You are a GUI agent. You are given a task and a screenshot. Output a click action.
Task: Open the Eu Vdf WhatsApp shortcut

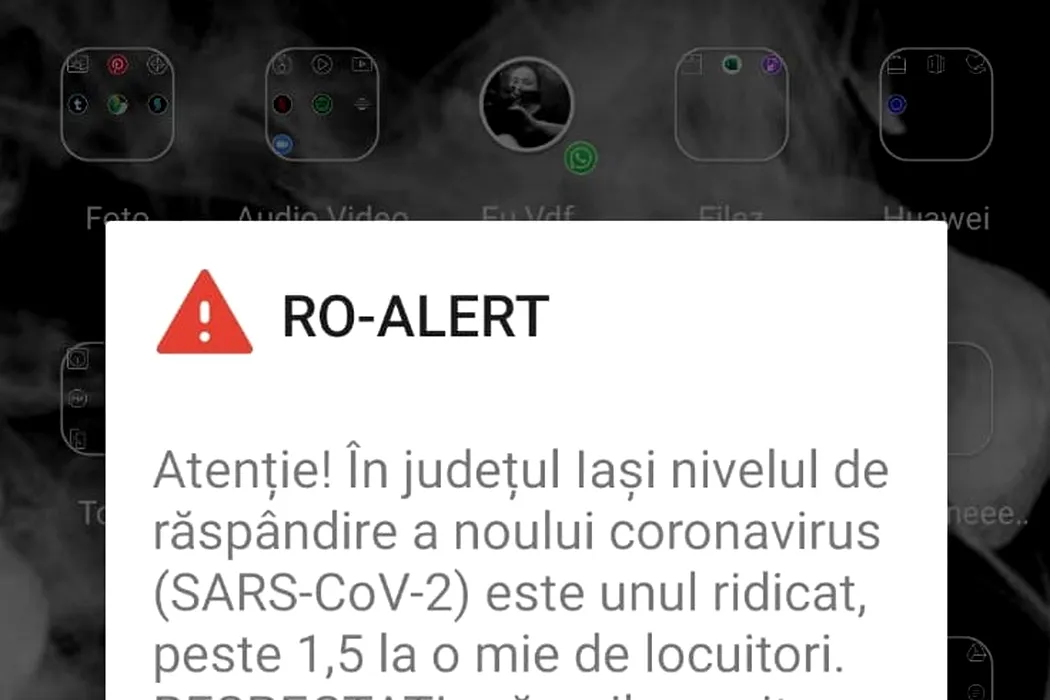click(527, 104)
